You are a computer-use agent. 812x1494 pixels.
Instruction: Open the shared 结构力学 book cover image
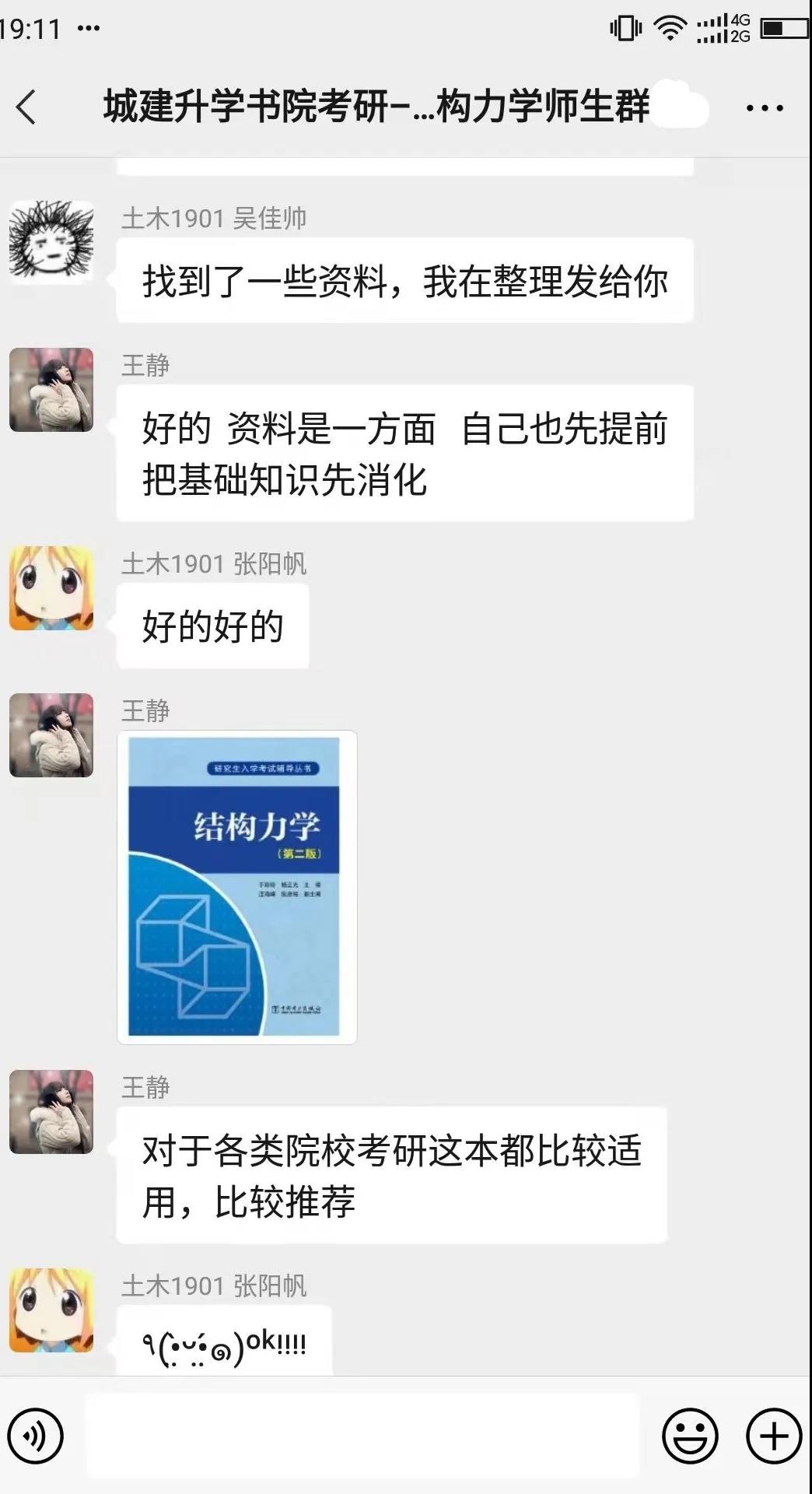(236, 887)
